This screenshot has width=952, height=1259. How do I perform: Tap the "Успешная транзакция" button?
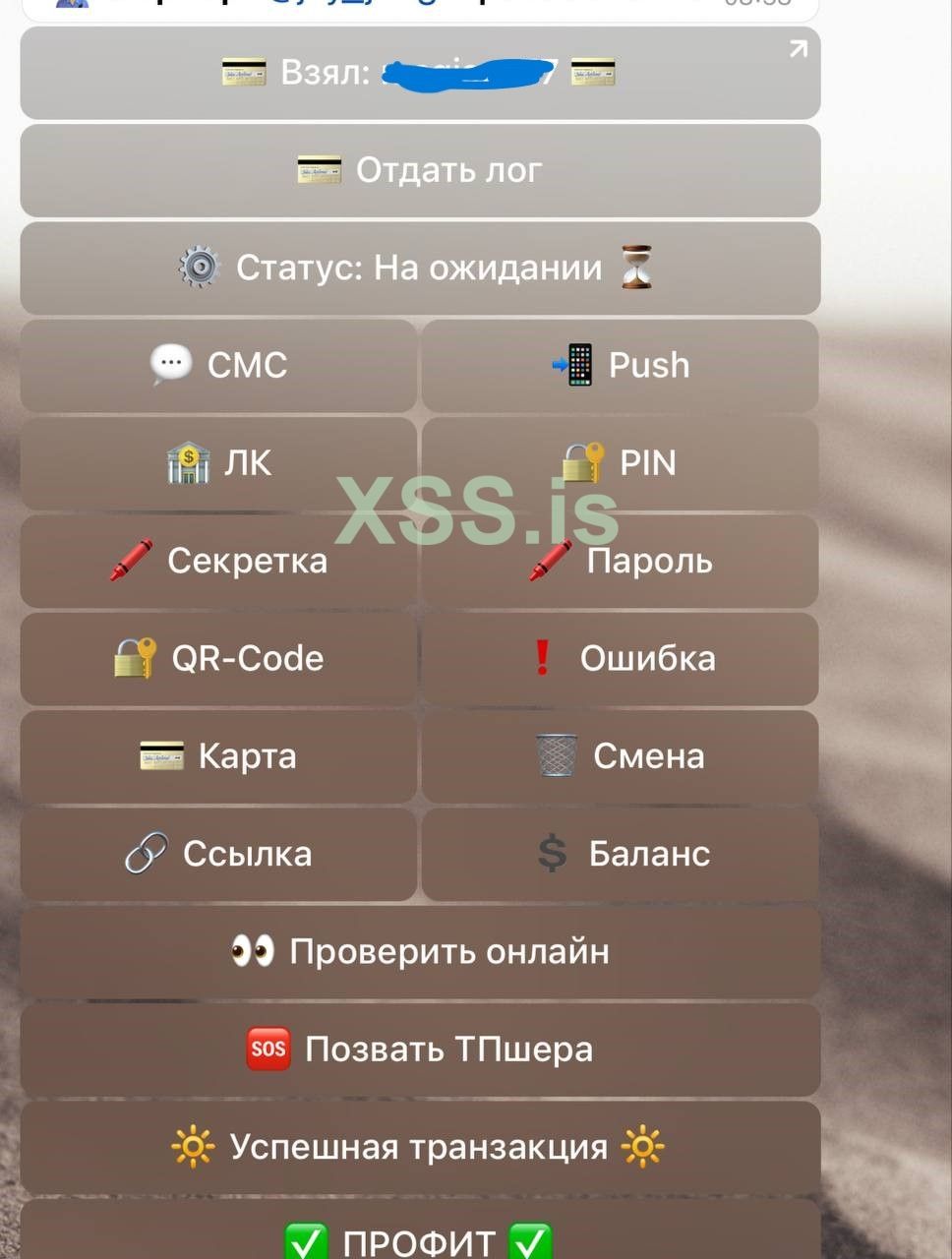(x=420, y=1147)
